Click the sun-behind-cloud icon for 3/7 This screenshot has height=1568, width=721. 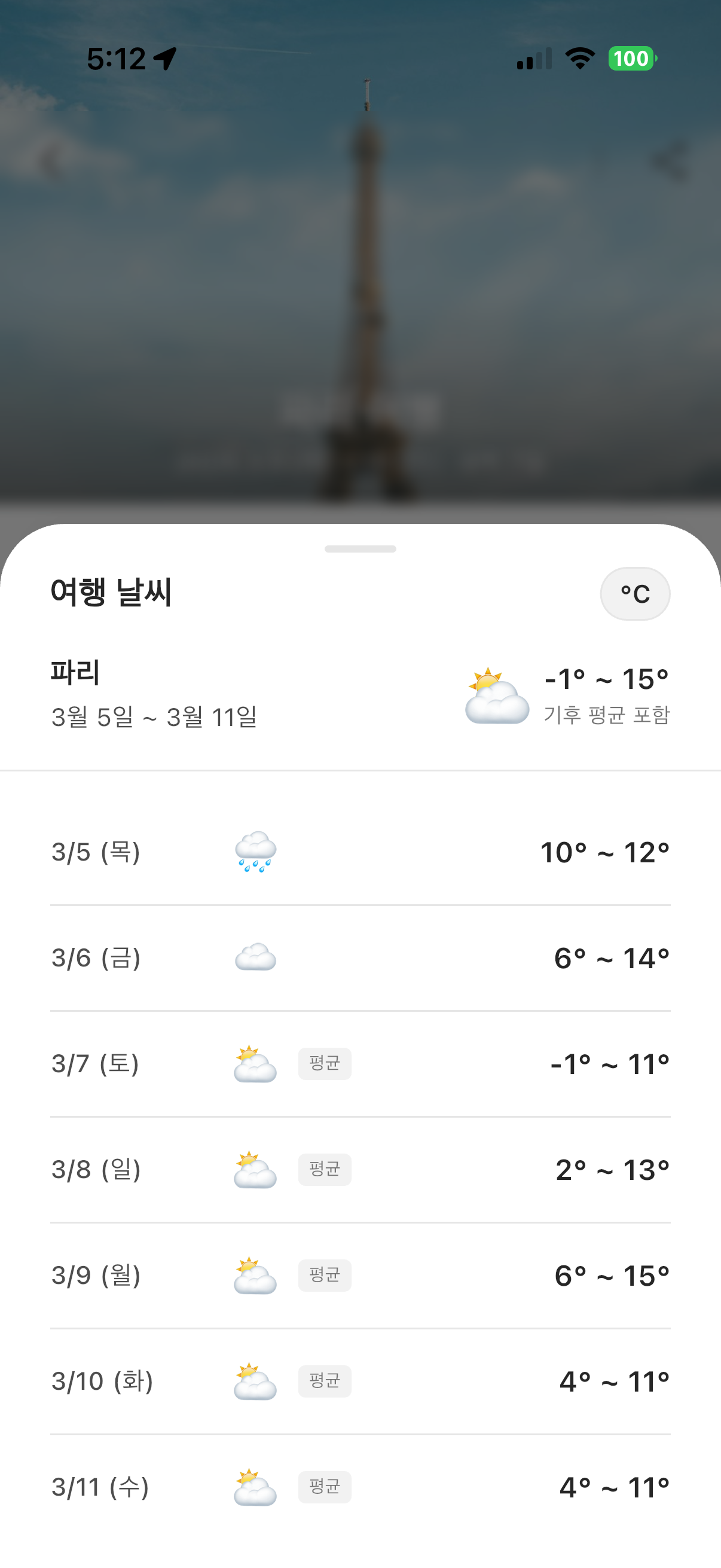click(x=255, y=1063)
